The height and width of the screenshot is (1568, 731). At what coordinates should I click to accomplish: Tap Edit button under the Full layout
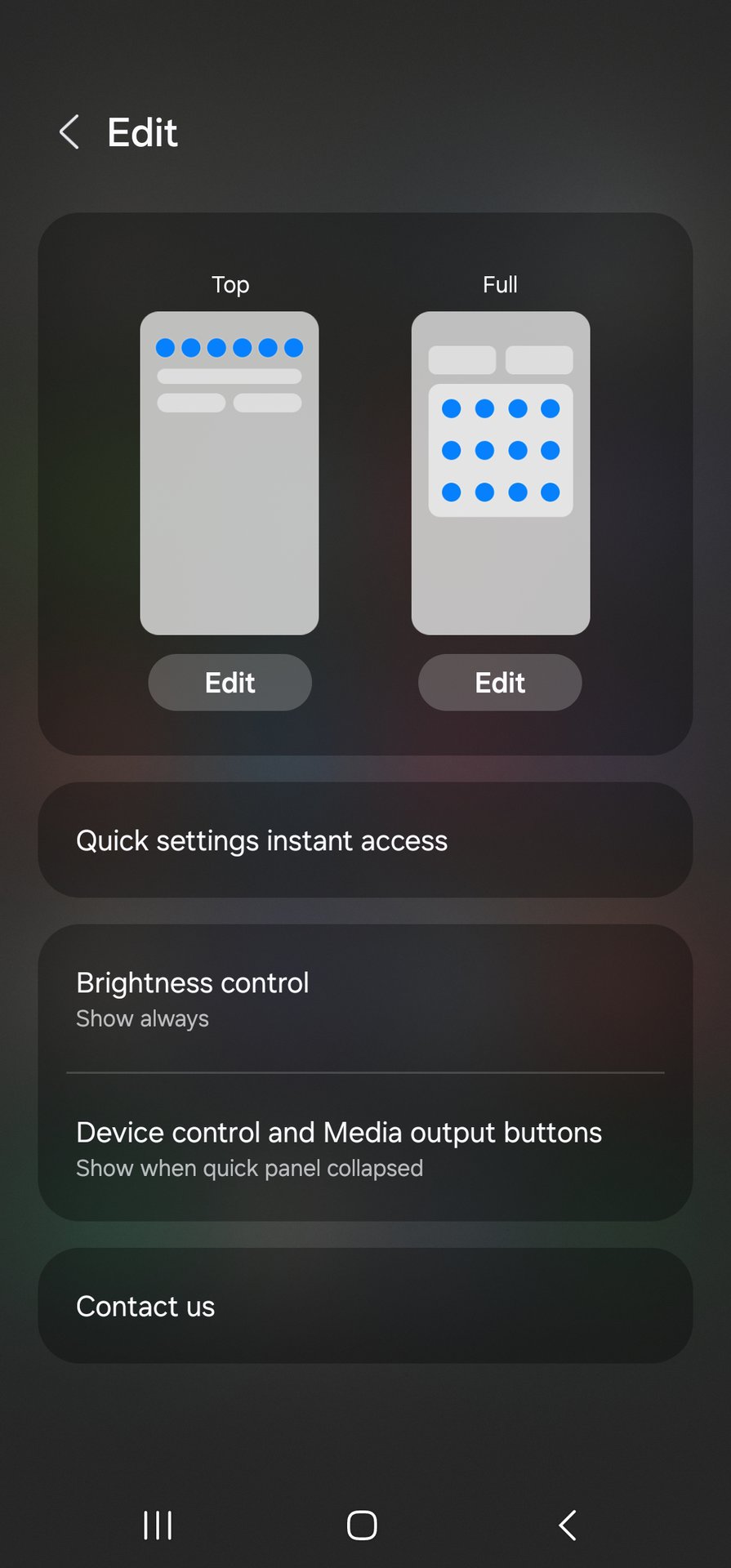point(500,683)
